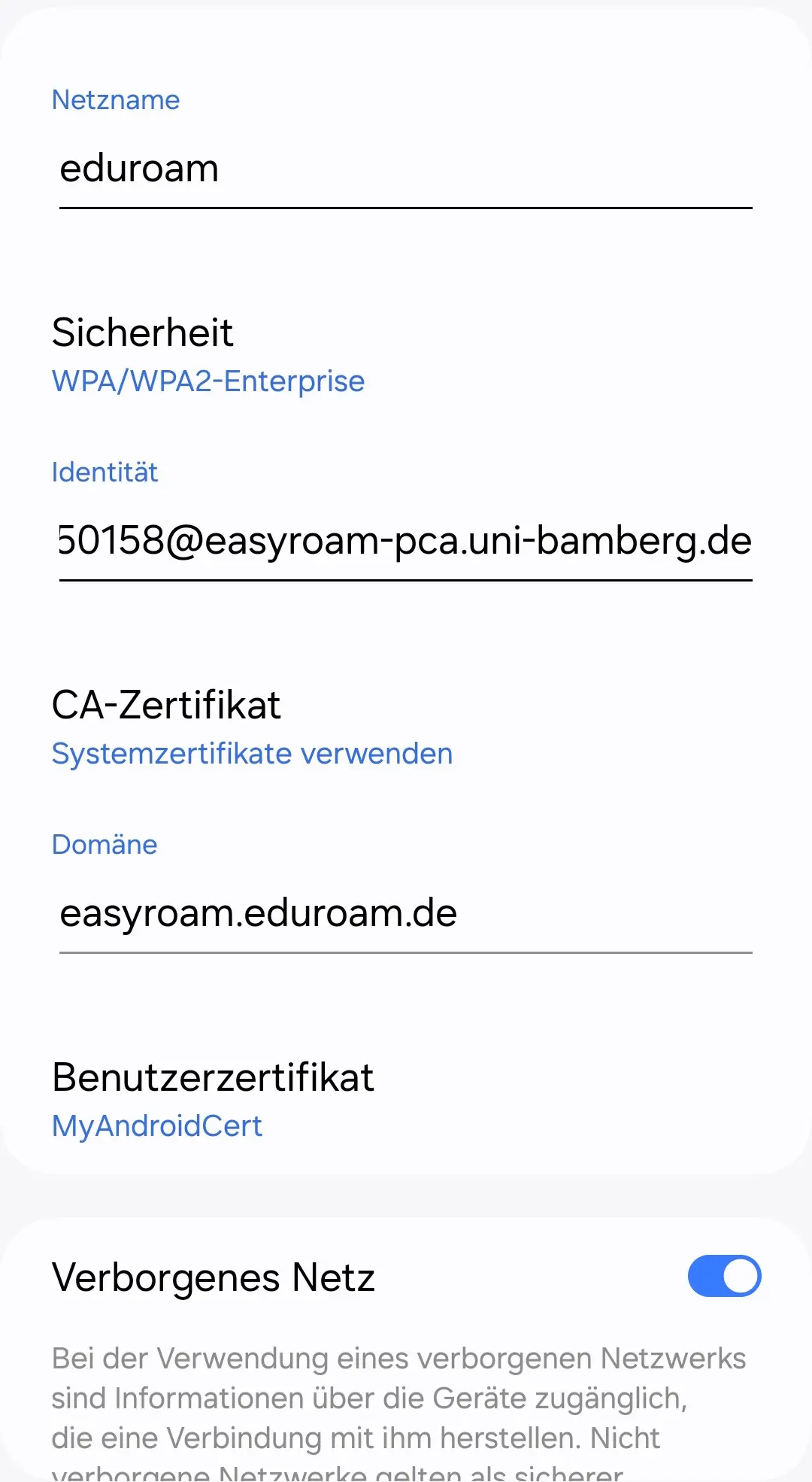Turn off the Verborgenes Netz switch
Viewport: 812px width, 1482px height.
[724, 1276]
